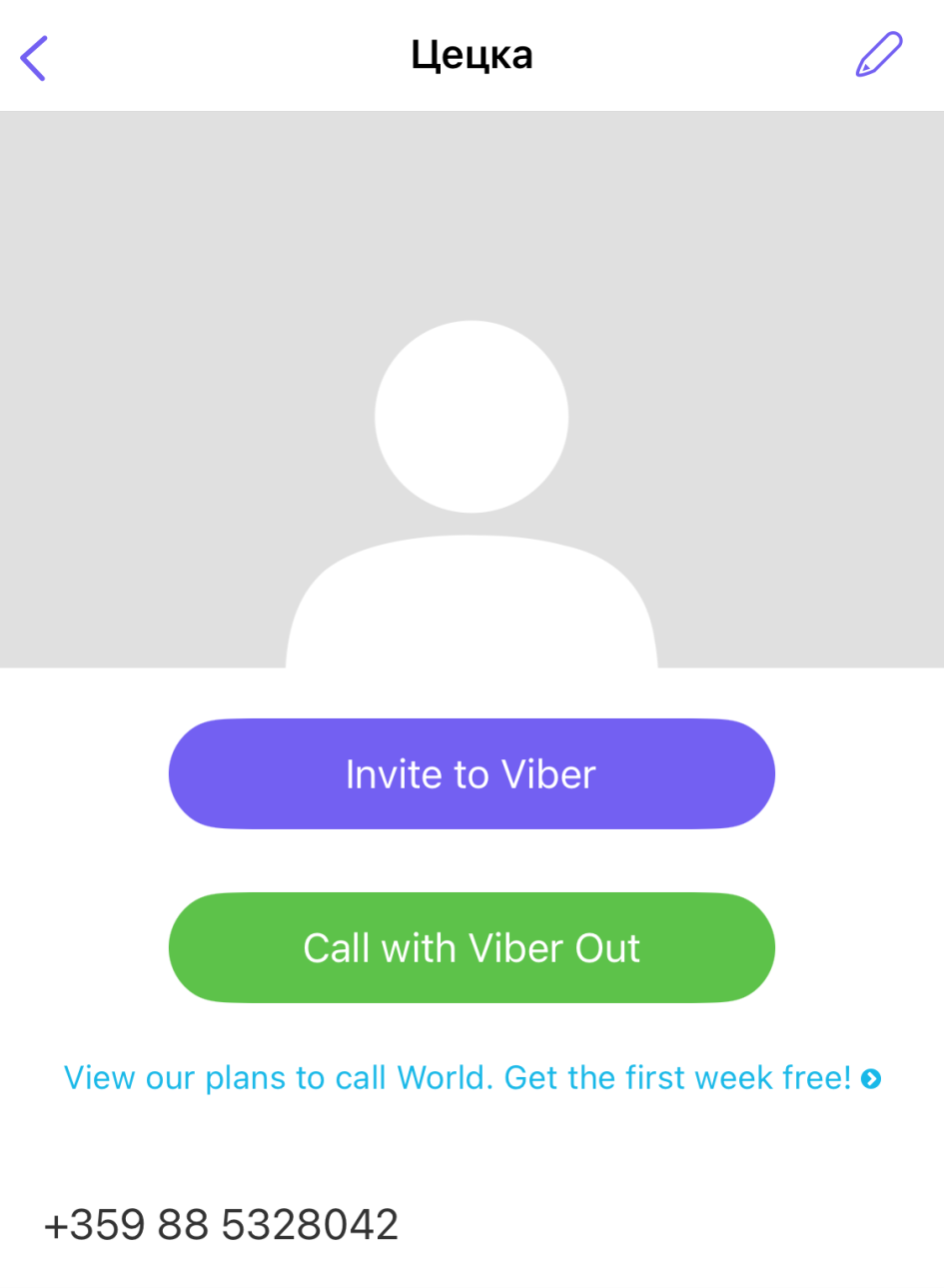944x1288 pixels.
Task: Go back using the top-left arrow
Action: click(34, 57)
